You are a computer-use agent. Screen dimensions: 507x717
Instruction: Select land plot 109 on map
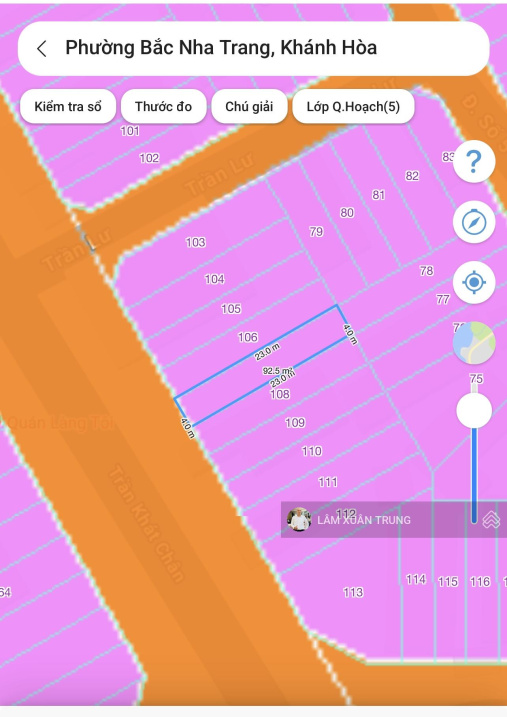click(x=295, y=423)
